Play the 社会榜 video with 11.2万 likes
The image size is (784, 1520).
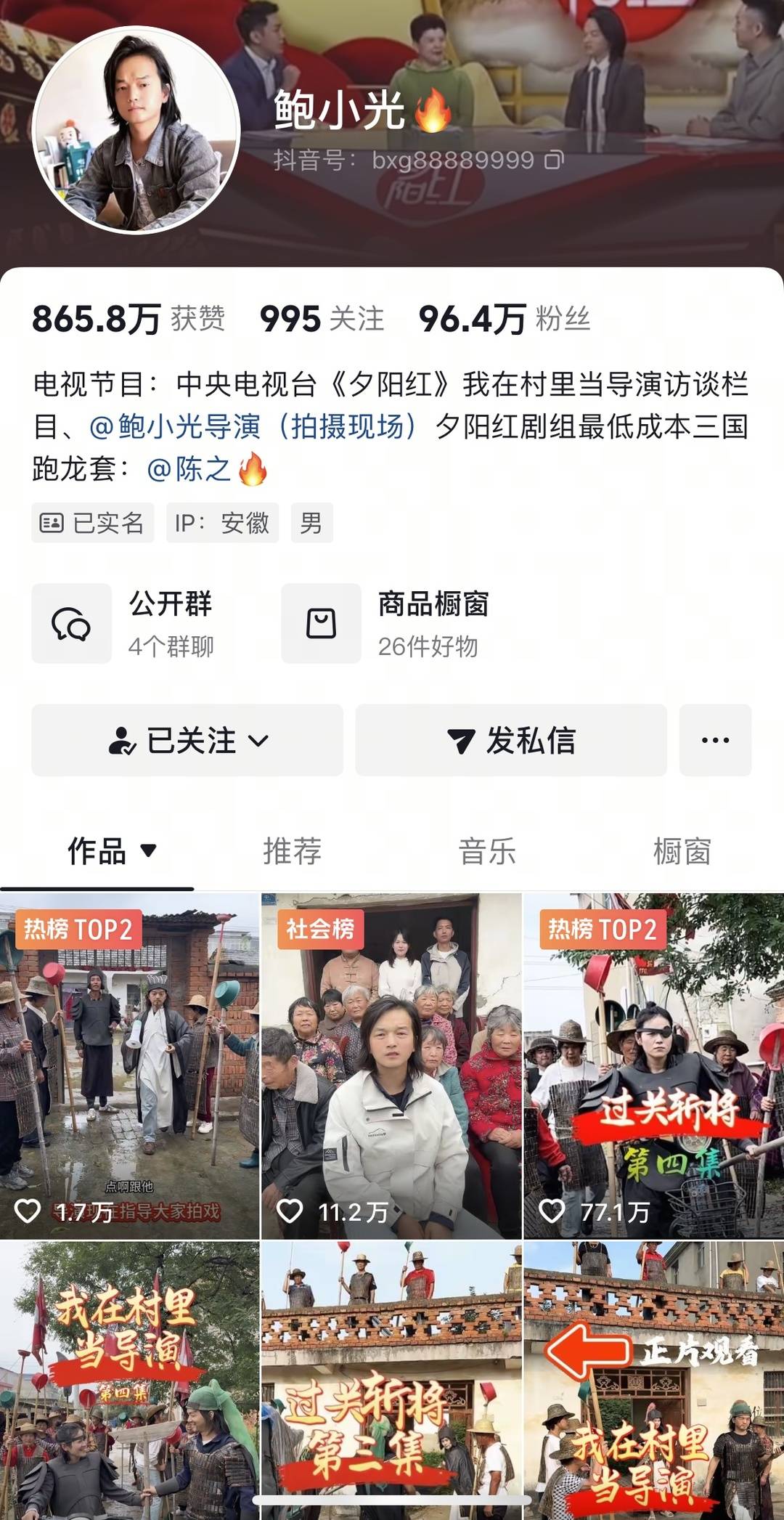tap(391, 1065)
